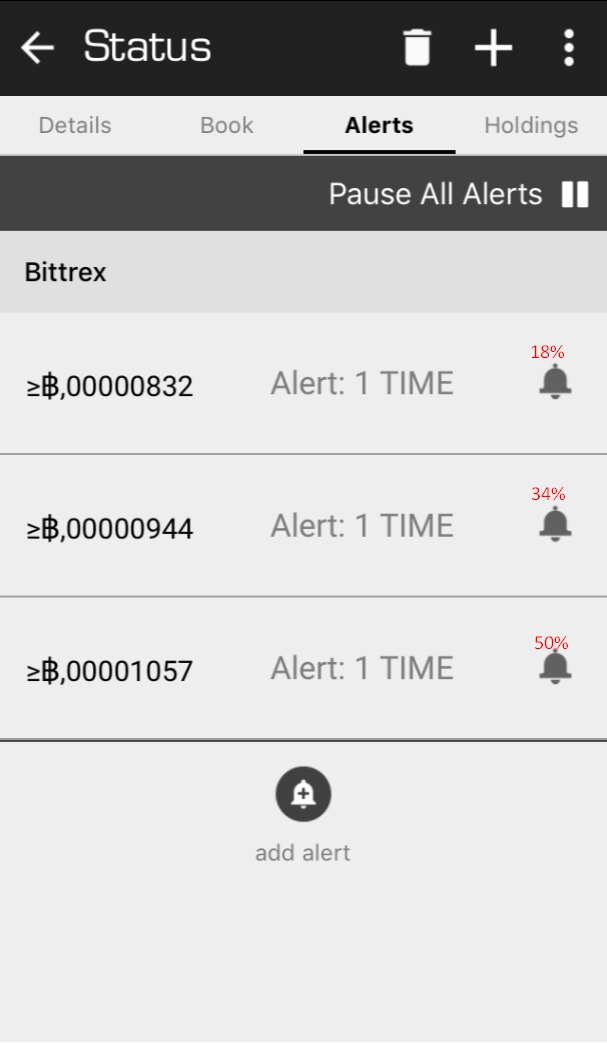Switch to the Holdings tab
This screenshot has width=607, height=1043.
(x=531, y=126)
